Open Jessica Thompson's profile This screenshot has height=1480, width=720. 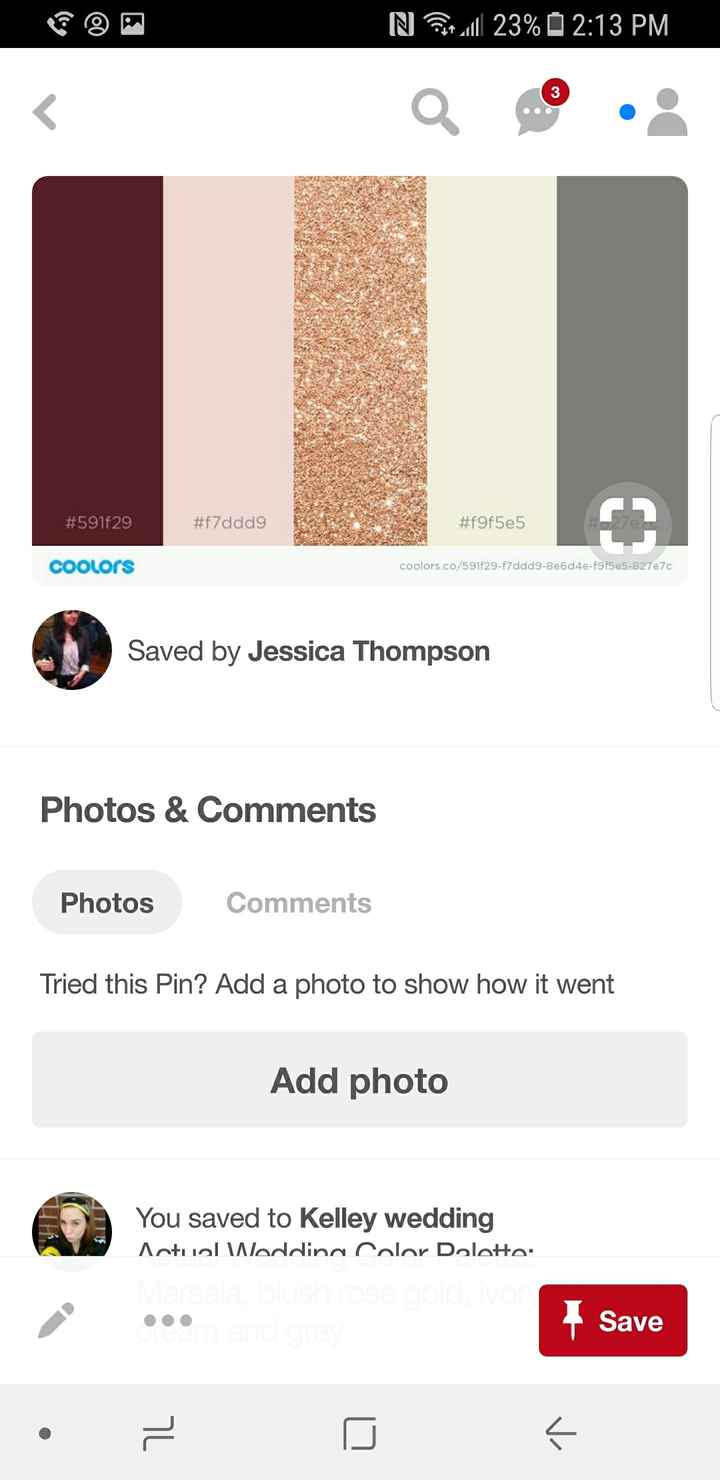click(368, 651)
